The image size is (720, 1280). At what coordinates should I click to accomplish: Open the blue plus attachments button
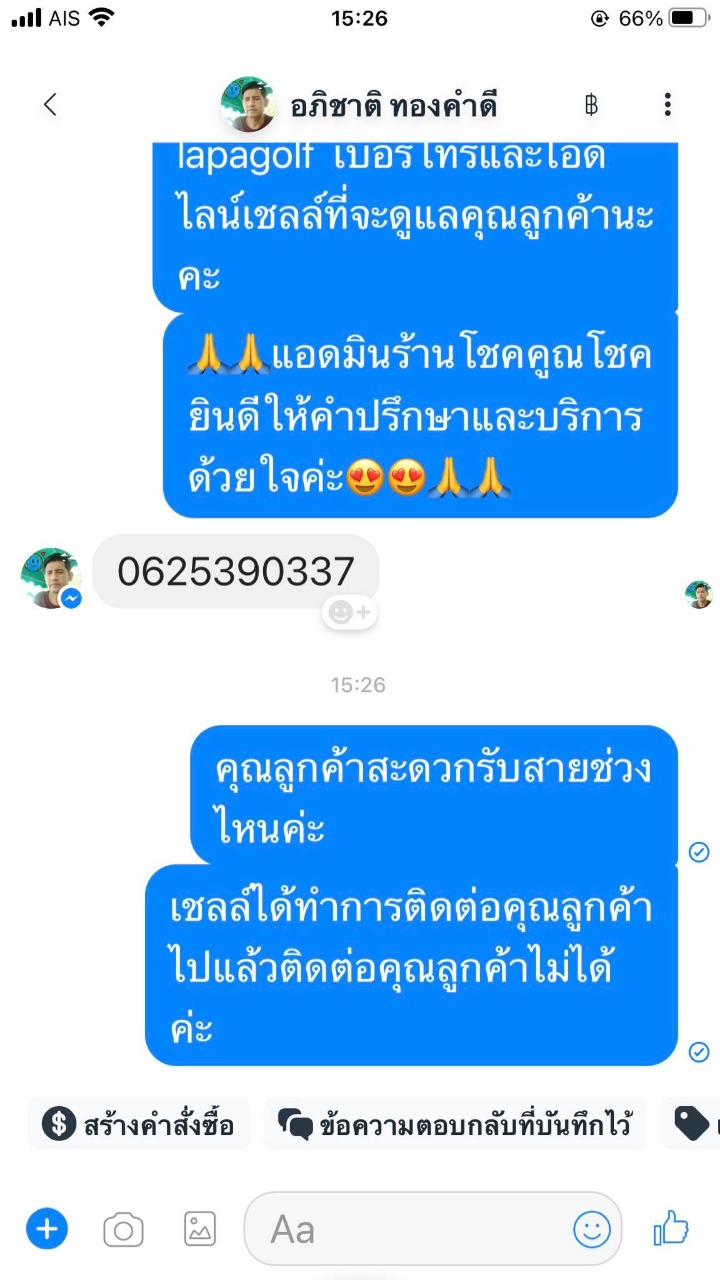tap(46, 1227)
